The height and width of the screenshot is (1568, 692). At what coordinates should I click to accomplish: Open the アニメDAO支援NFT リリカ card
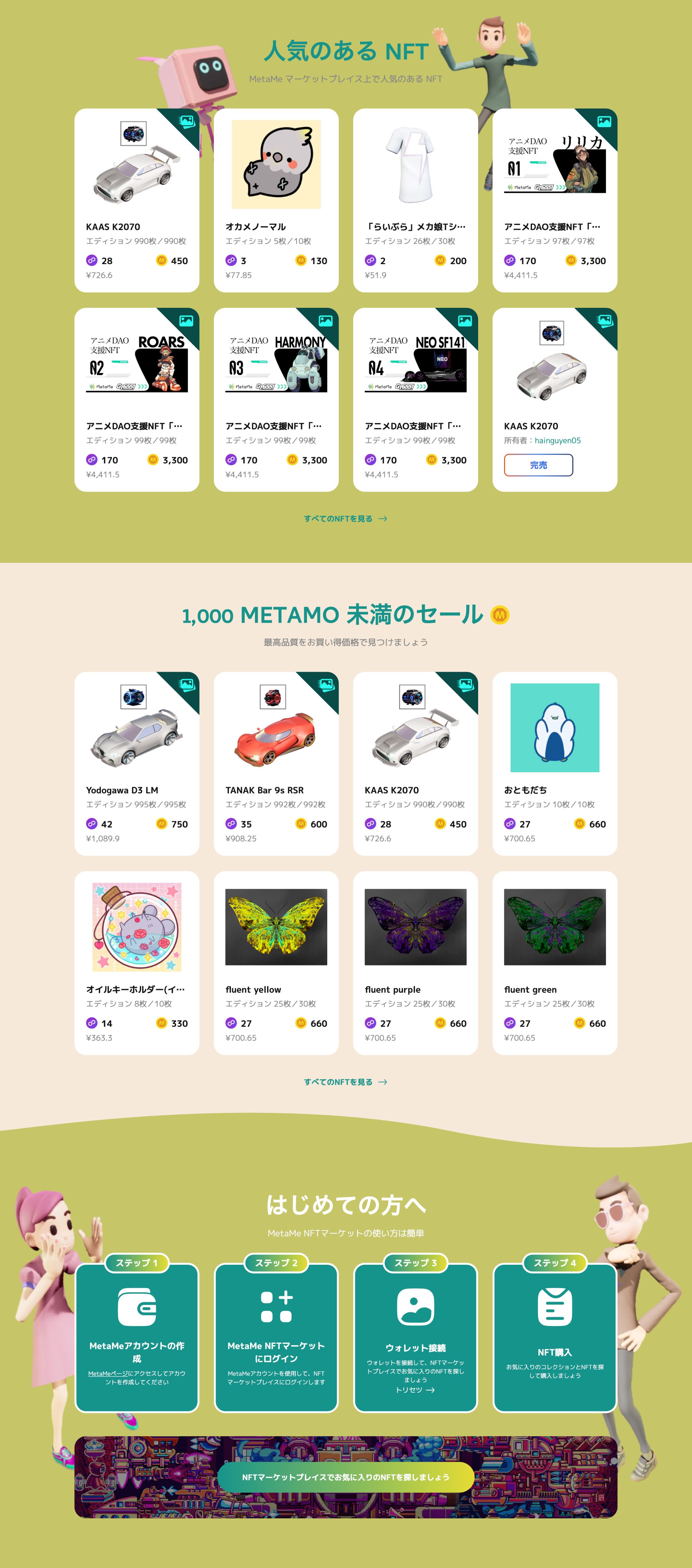[554, 200]
